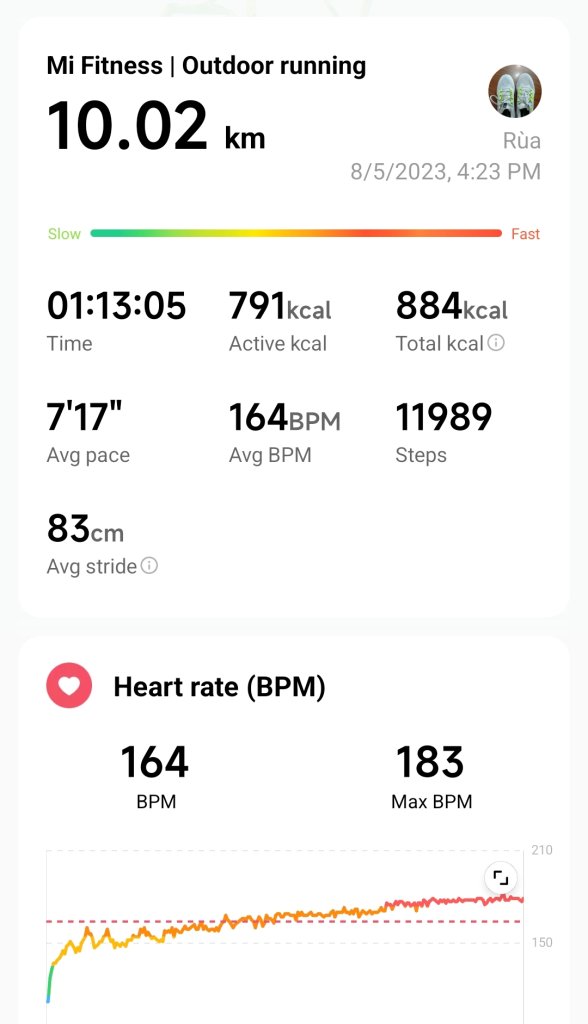This screenshot has width=588, height=1024.
Task: Tap the info icon beside Avg stride
Action: click(x=149, y=565)
